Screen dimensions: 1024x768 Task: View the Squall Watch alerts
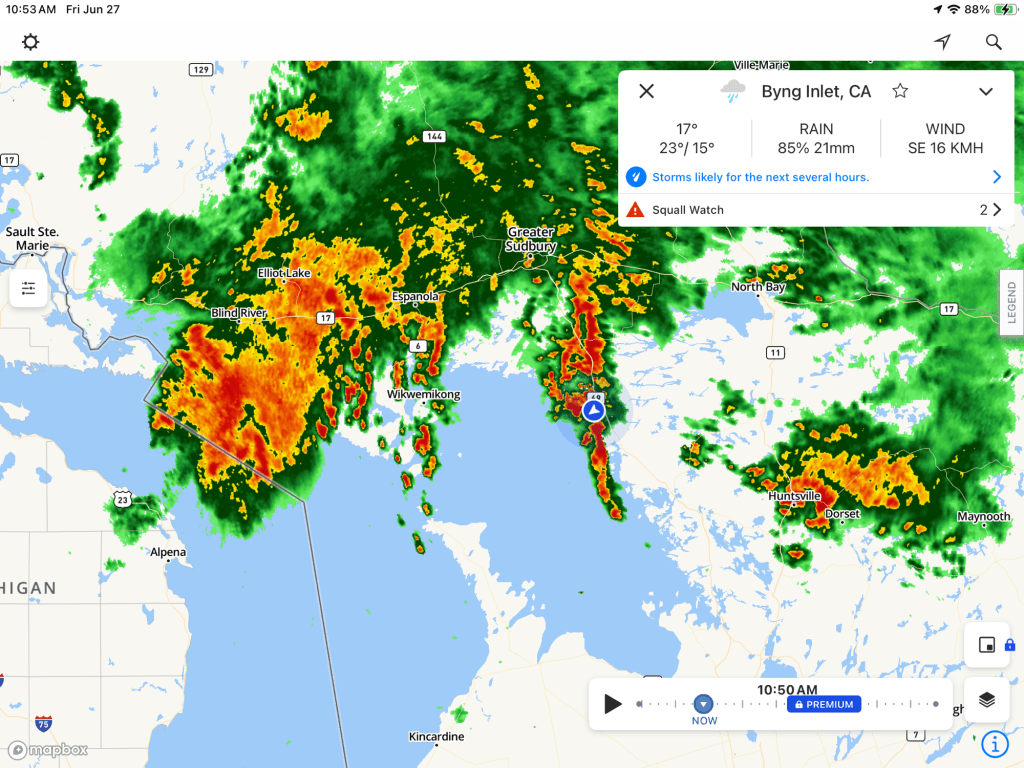(x=815, y=210)
